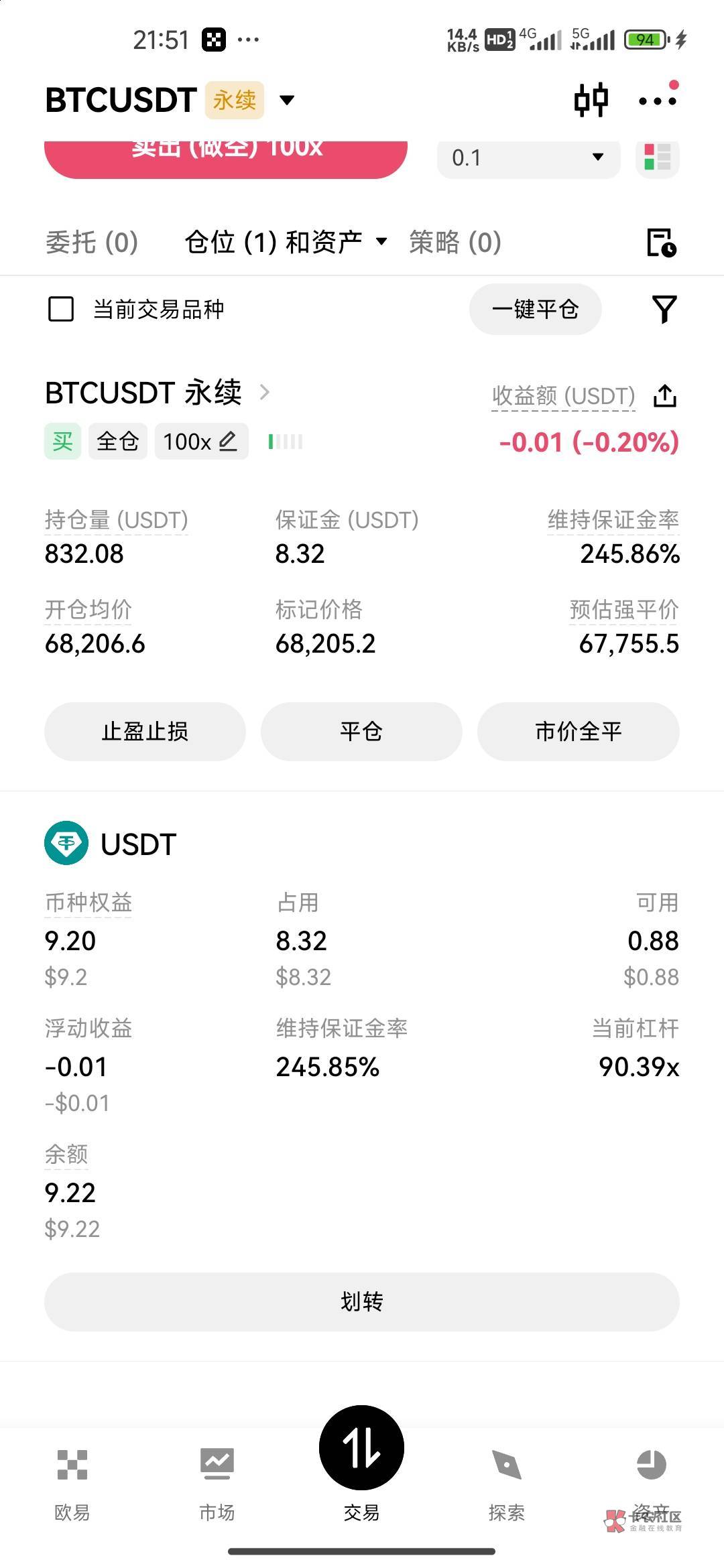Tap the 划转 transfer button
Screen dimensions: 724x1568
point(362,1301)
